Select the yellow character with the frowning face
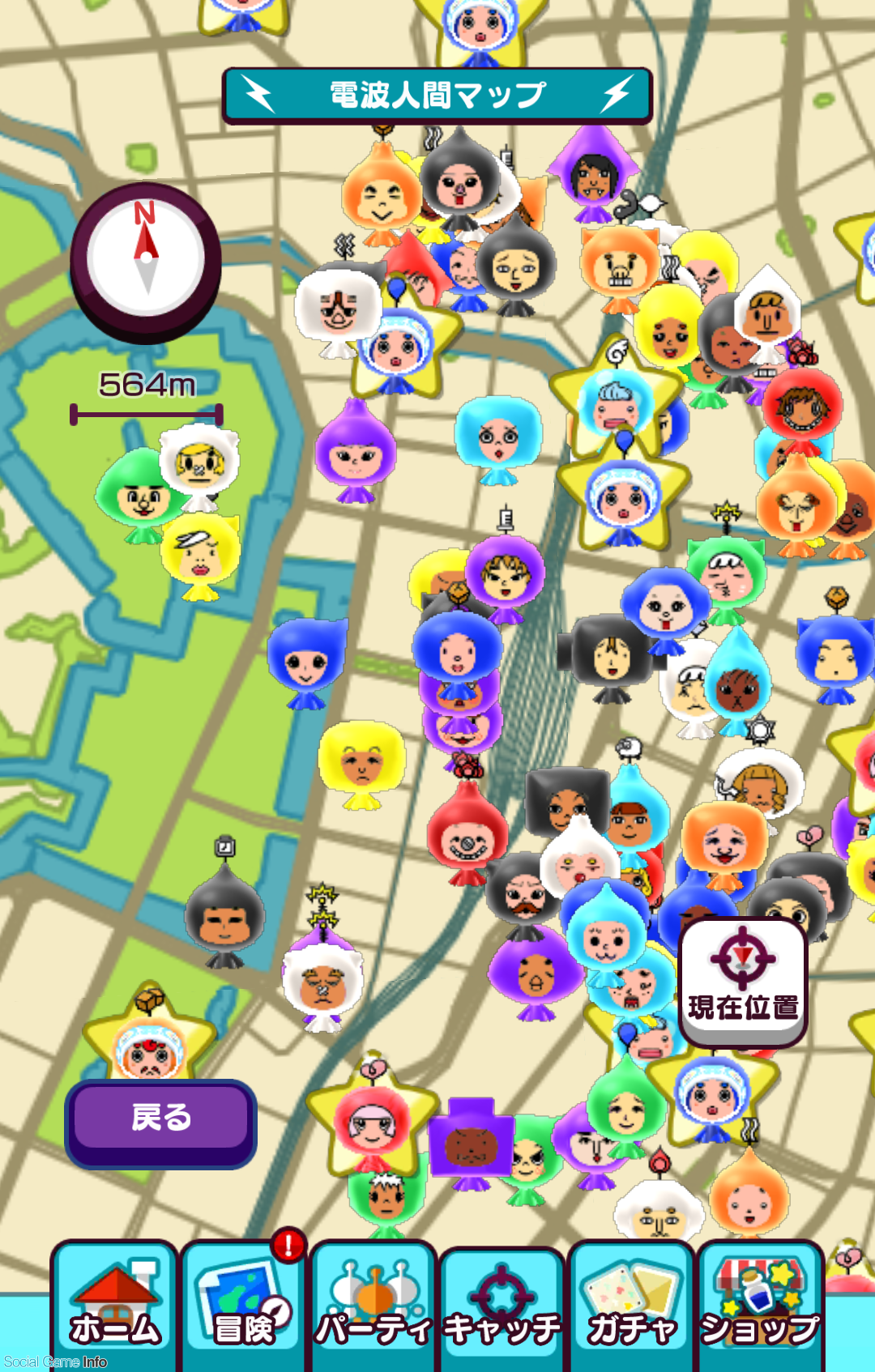This screenshot has width=875, height=1372. coord(361,762)
